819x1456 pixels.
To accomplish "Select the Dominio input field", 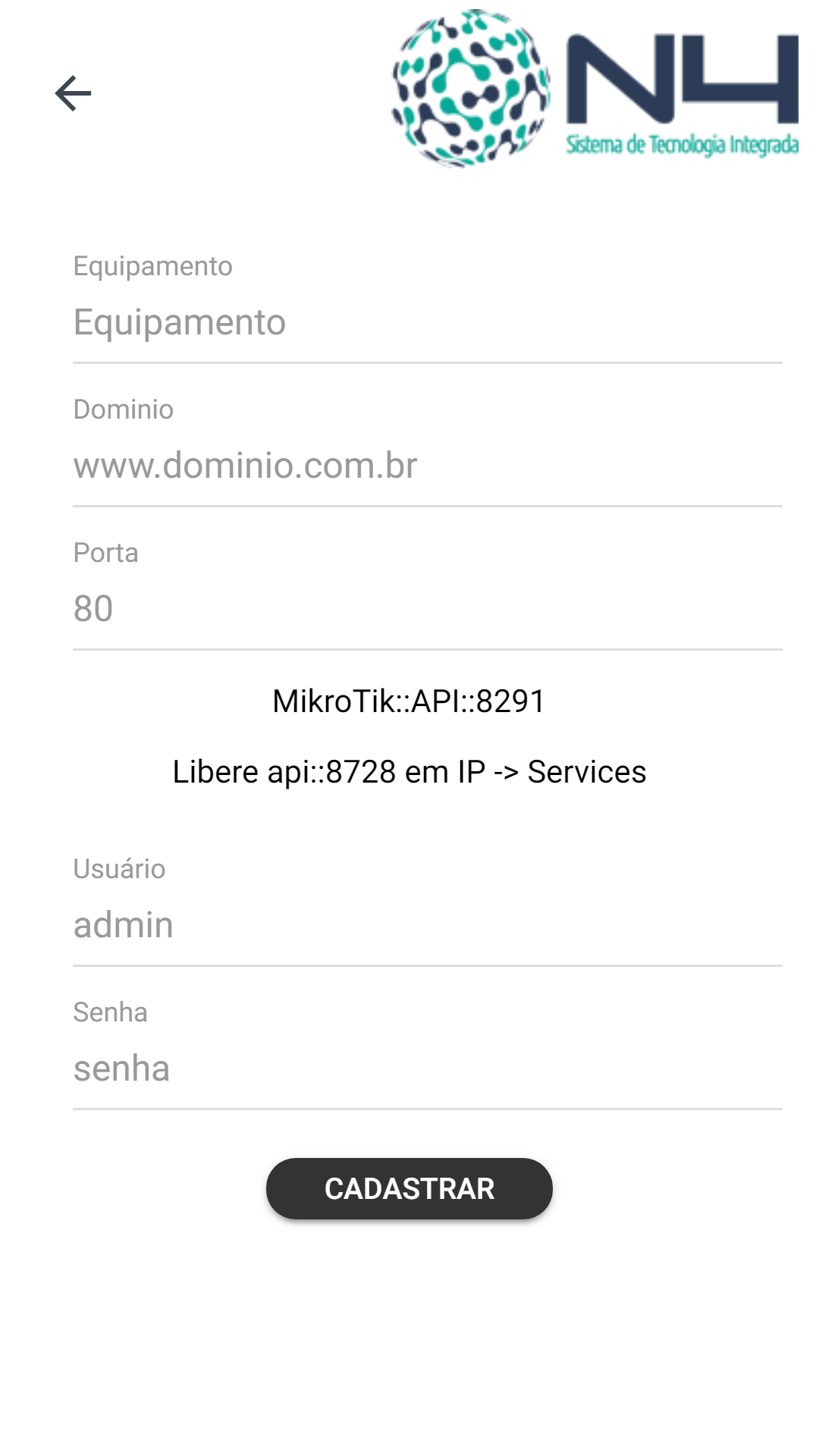I will 427,466.
